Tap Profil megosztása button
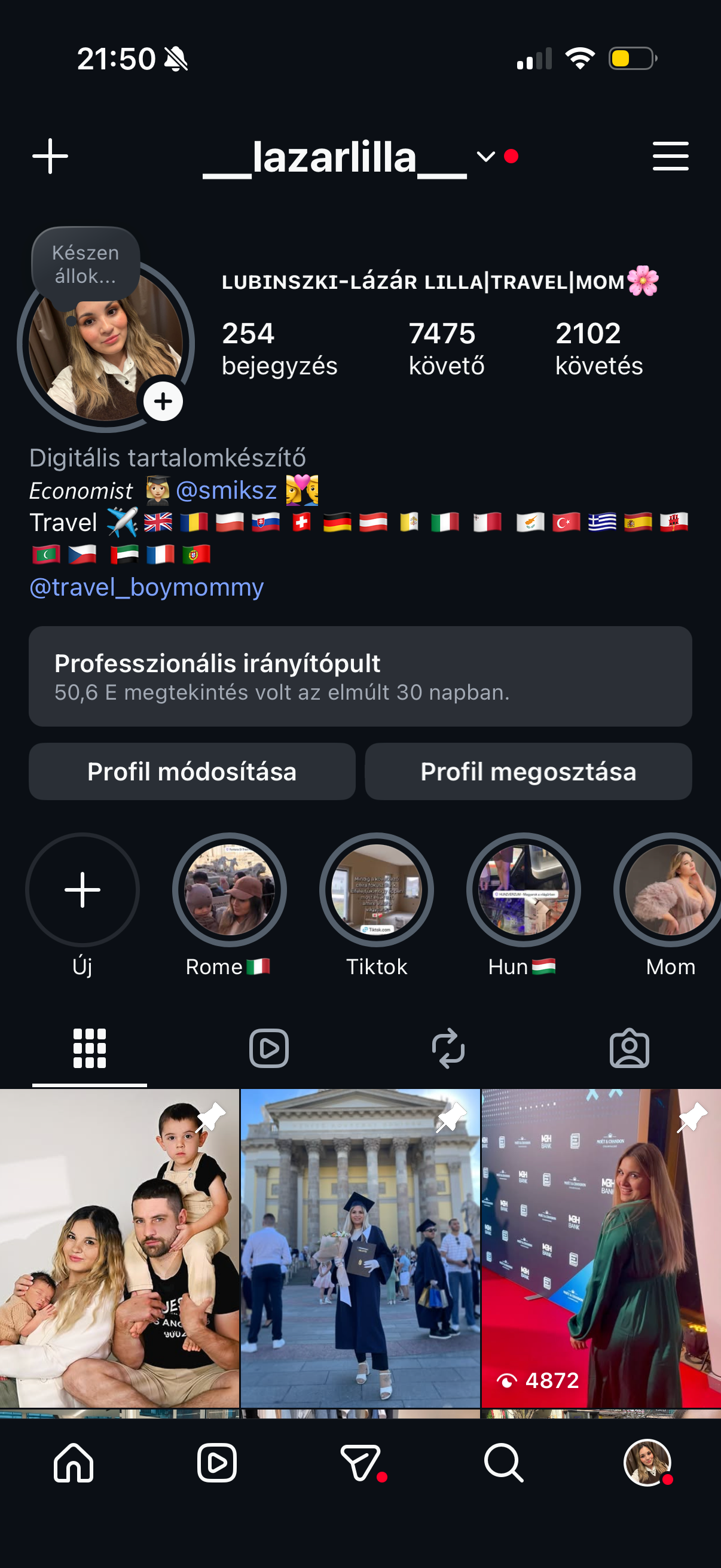The width and height of the screenshot is (721, 1568). [x=528, y=771]
